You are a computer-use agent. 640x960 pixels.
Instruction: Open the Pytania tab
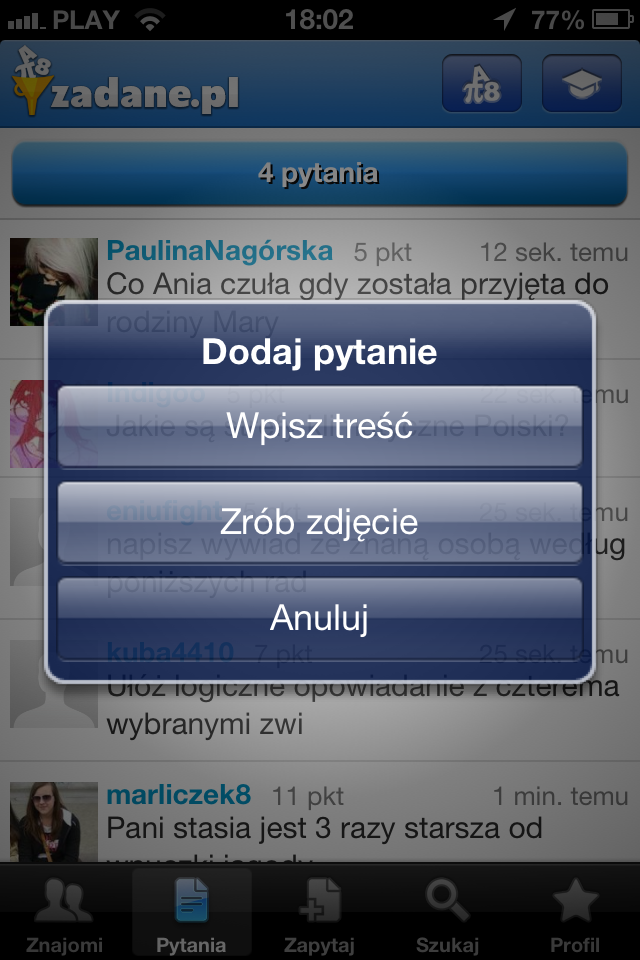coord(191,915)
